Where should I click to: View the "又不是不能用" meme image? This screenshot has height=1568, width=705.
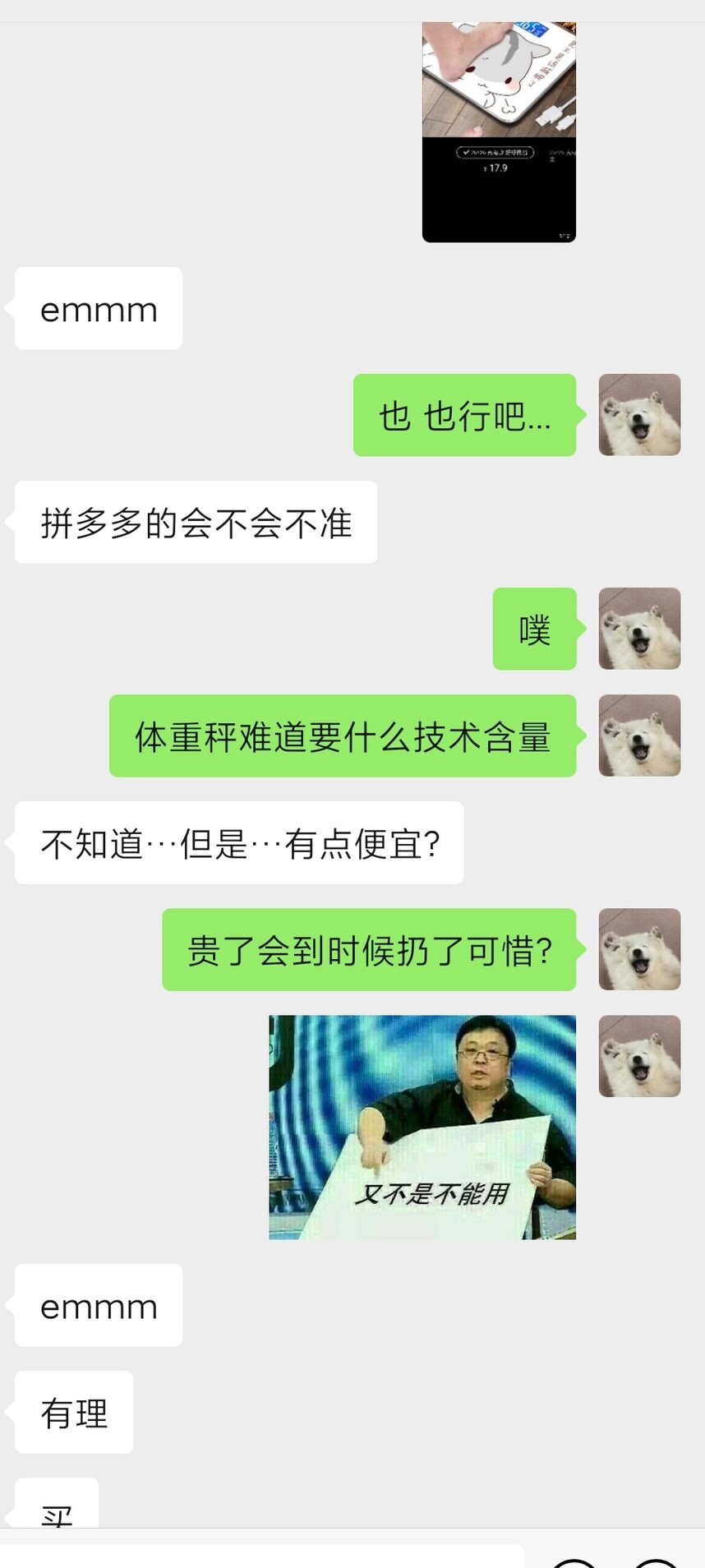coord(422,1127)
